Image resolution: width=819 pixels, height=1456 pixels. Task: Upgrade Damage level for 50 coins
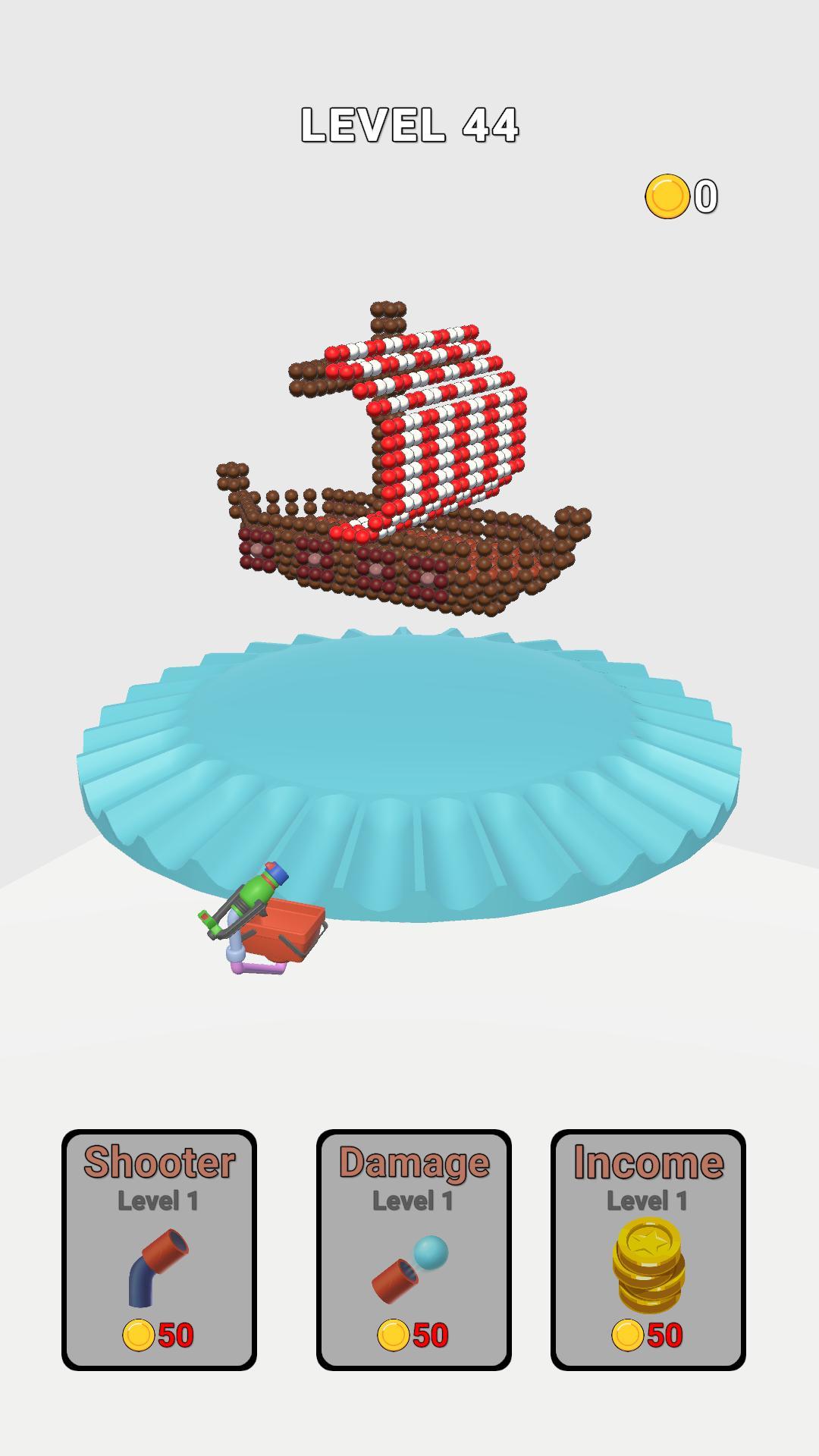point(414,1250)
